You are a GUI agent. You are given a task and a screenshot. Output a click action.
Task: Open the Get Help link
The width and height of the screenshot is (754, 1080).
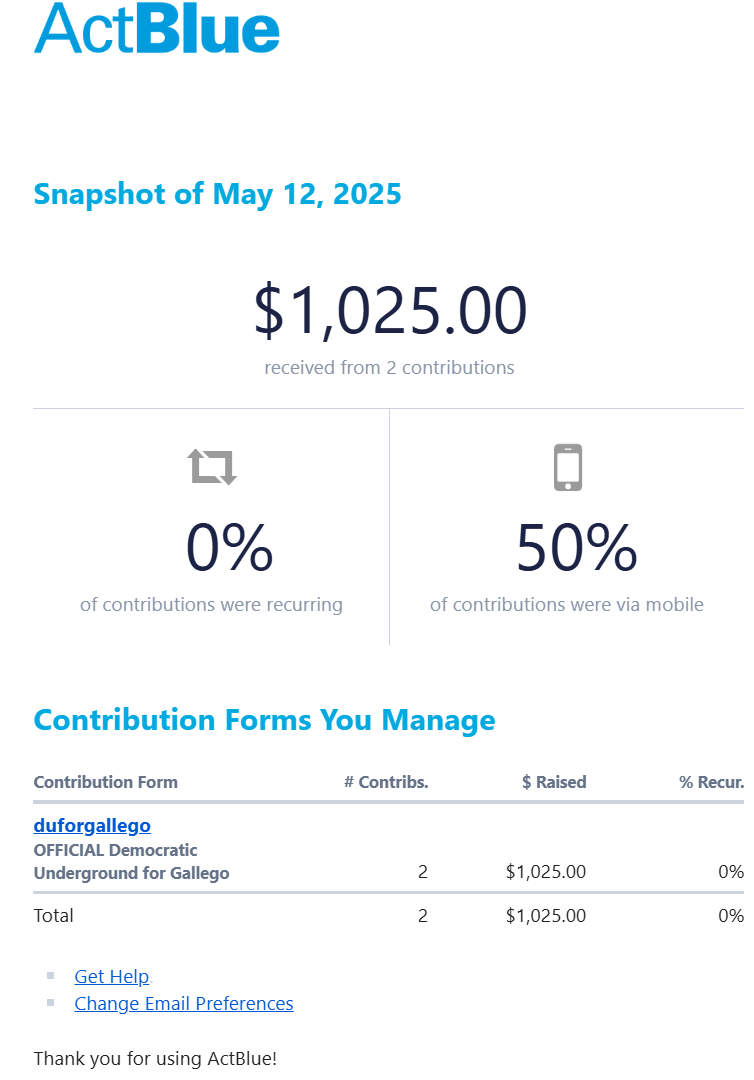[111, 976]
